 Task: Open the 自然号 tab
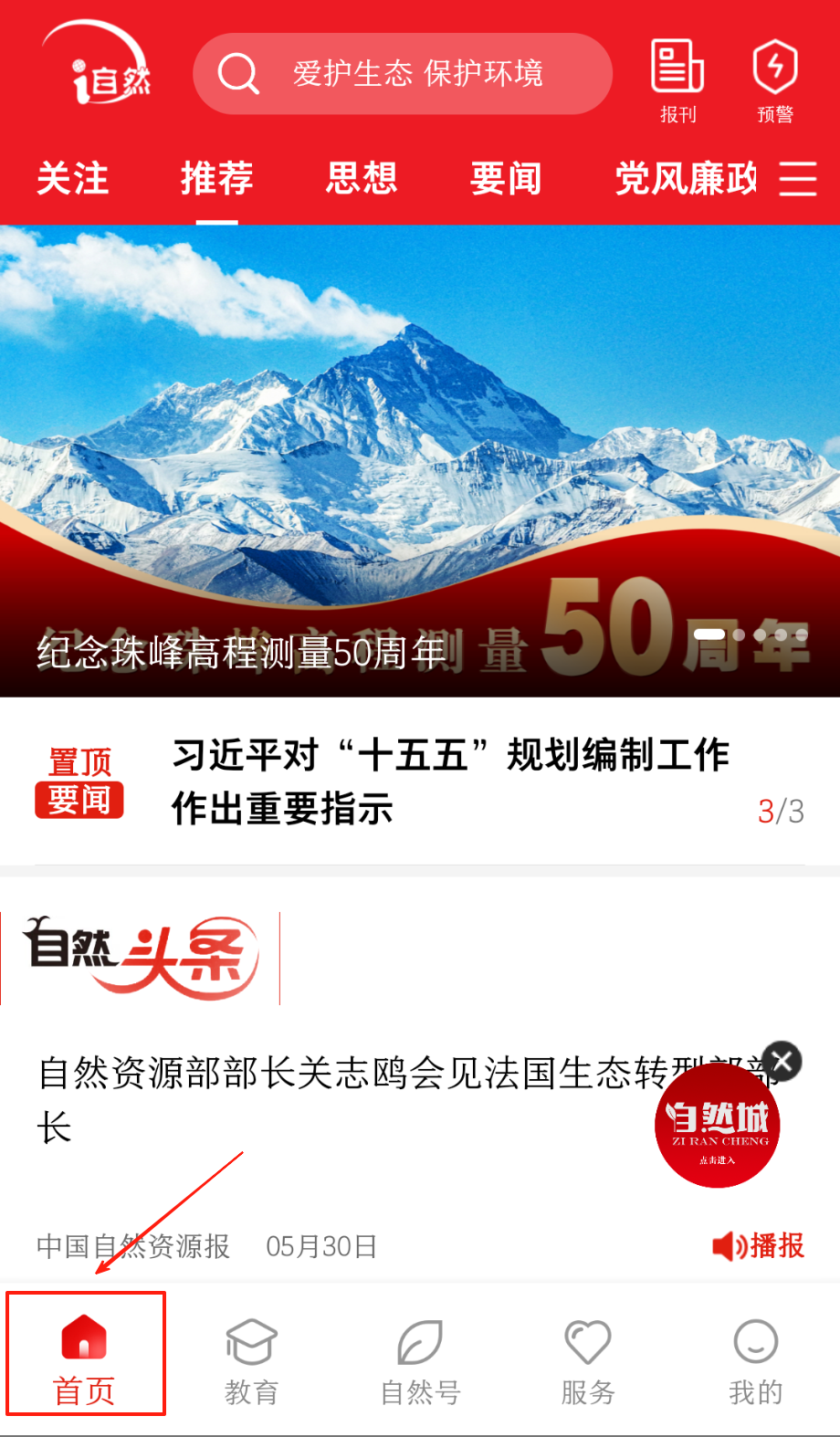(420, 1355)
